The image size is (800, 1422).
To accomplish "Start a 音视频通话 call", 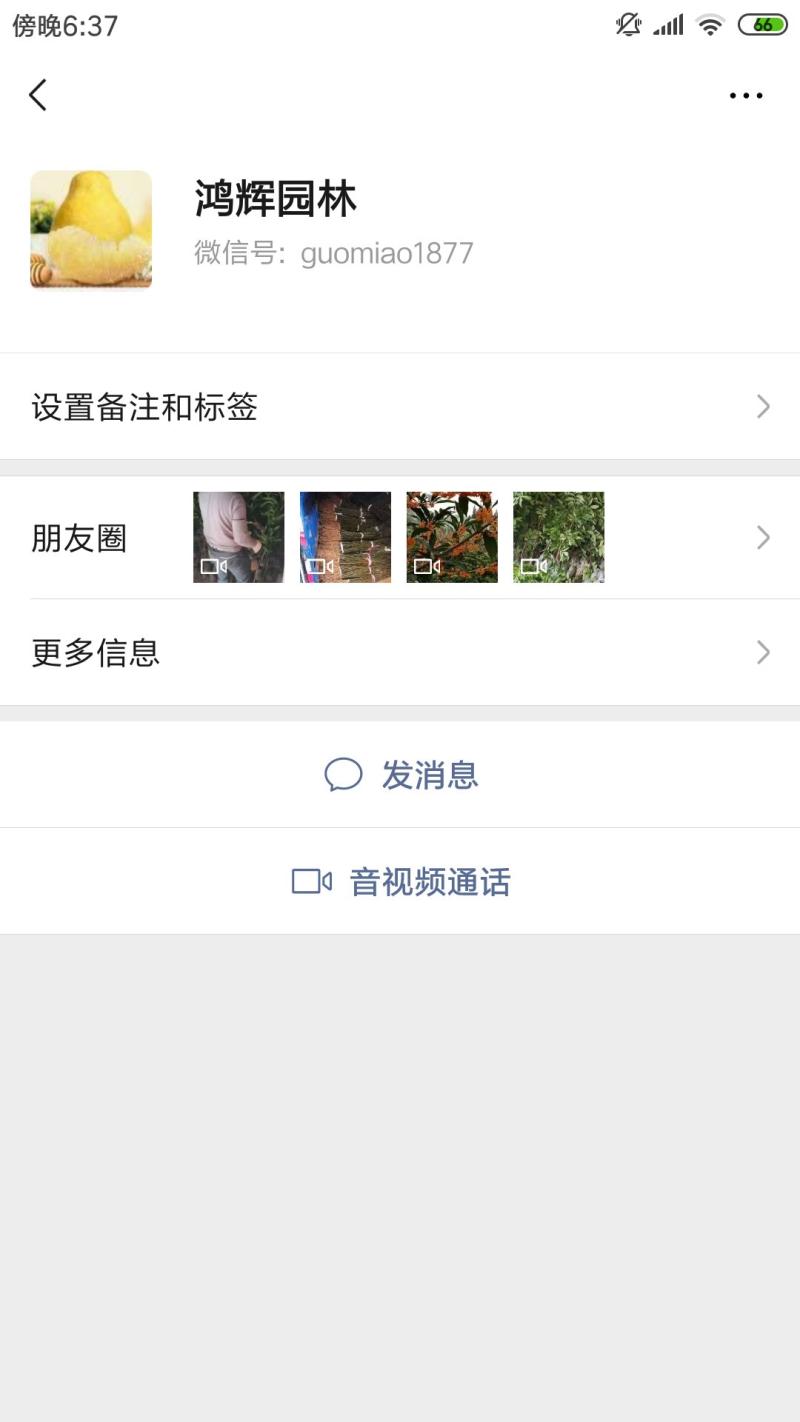I will click(x=401, y=882).
